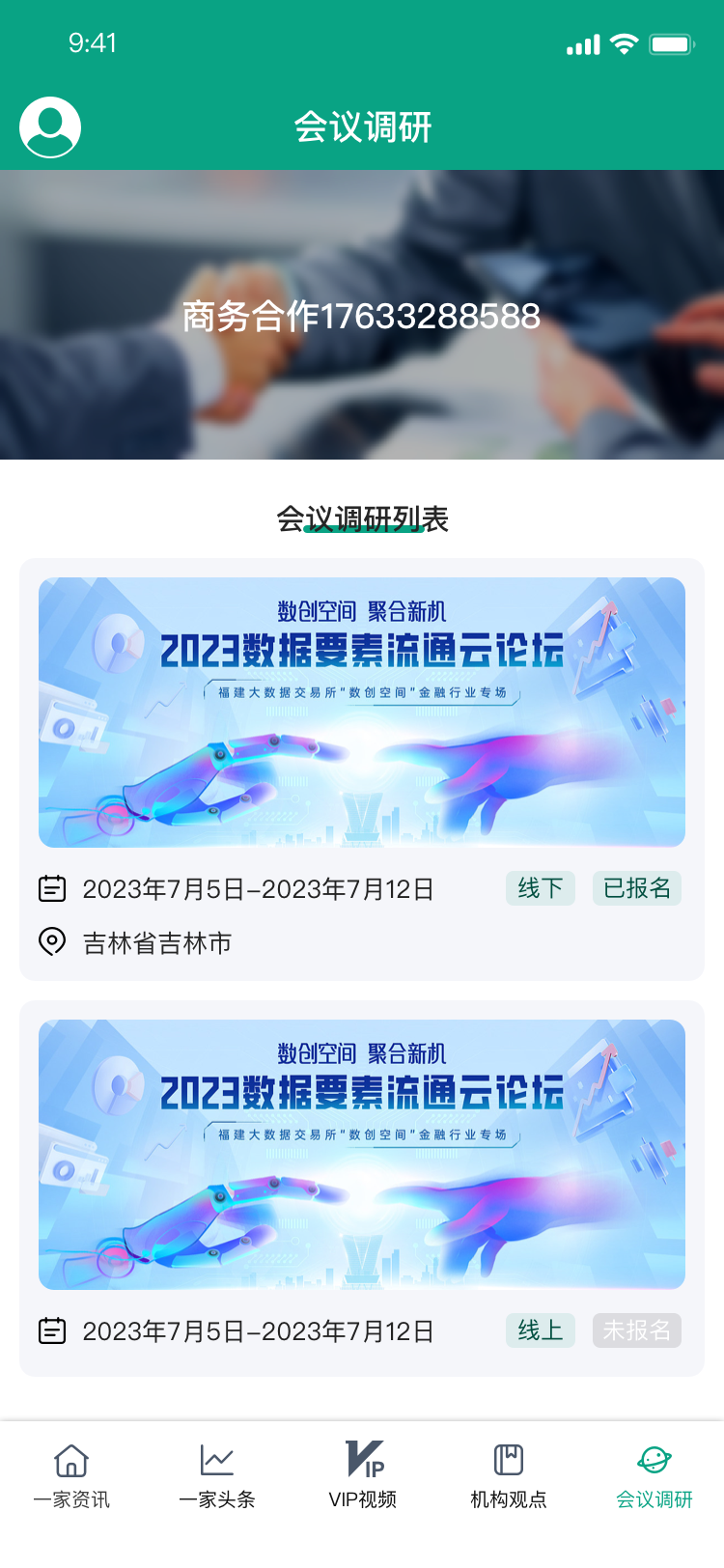The height and width of the screenshot is (1568, 724).
Task: Open the 线下 forum card in 吉林省吉林市
Action: (362, 713)
